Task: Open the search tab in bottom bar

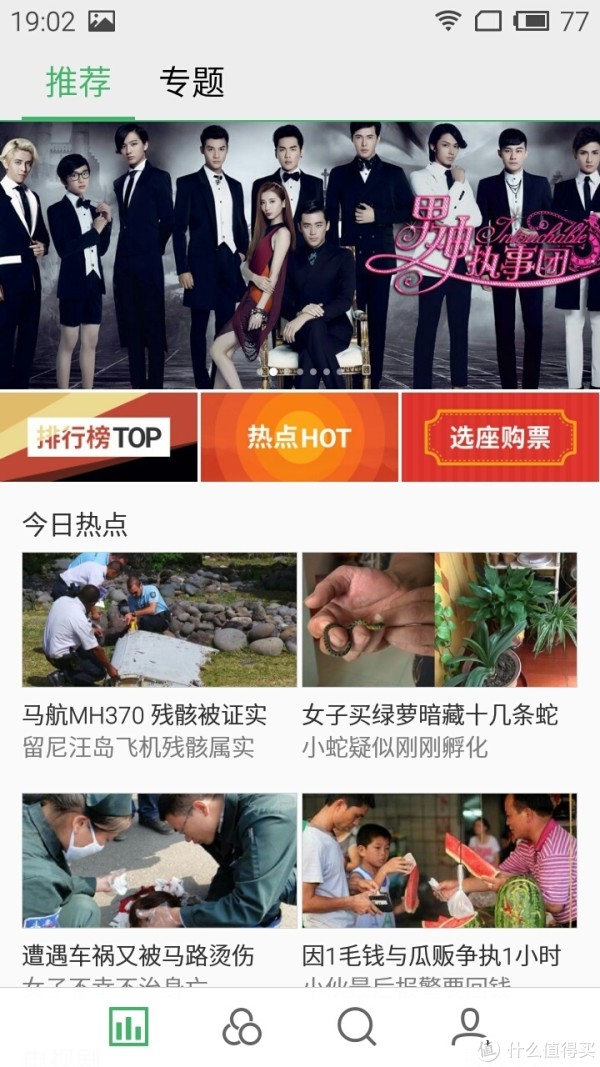Action: [356, 1026]
